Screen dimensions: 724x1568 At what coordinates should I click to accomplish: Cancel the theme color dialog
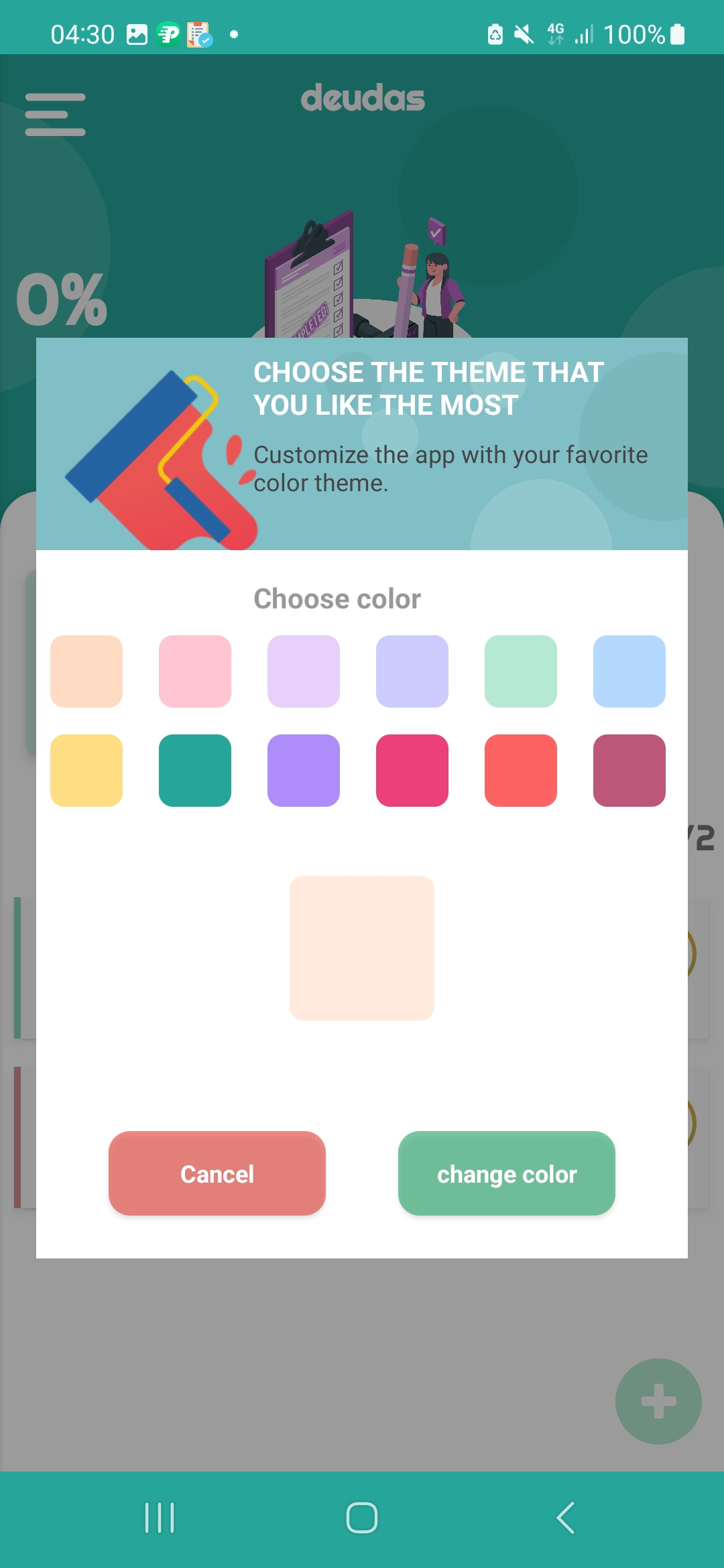[x=217, y=1173]
